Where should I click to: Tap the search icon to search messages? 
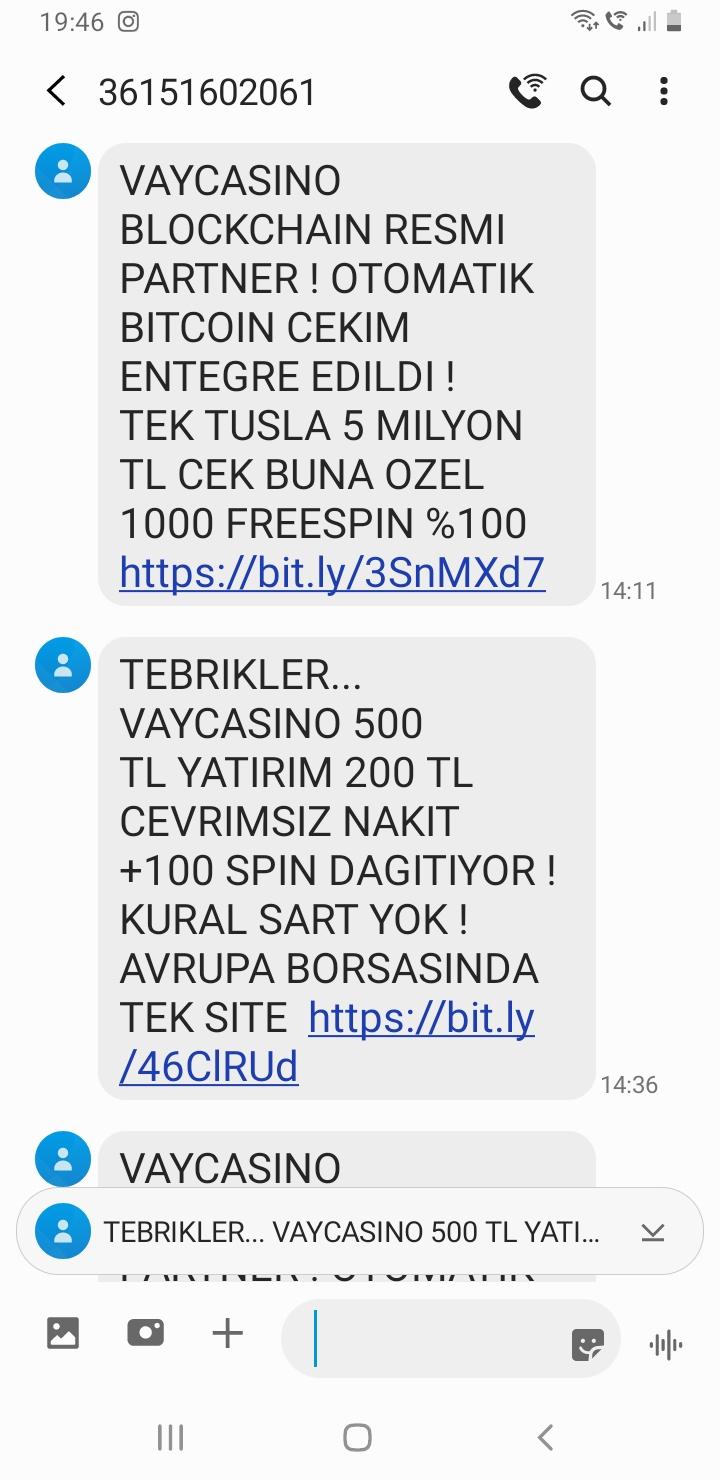pyautogui.click(x=595, y=91)
